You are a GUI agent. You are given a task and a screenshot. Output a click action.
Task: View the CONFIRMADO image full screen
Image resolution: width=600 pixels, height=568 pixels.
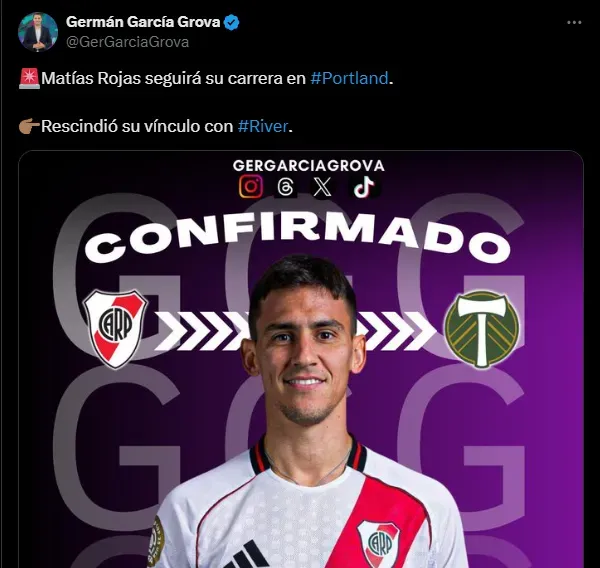point(300,360)
